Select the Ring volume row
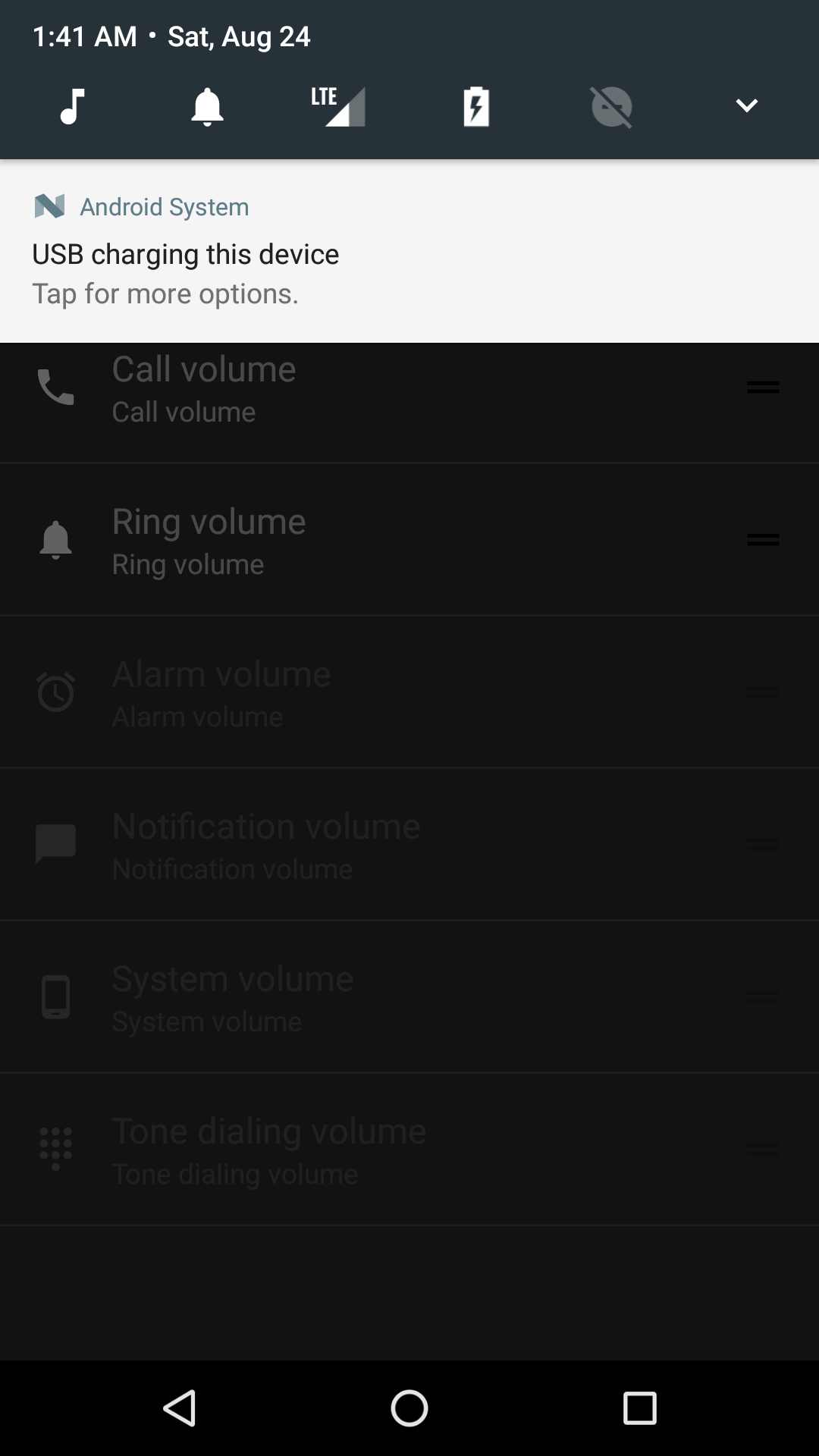819x1456 pixels. point(409,539)
